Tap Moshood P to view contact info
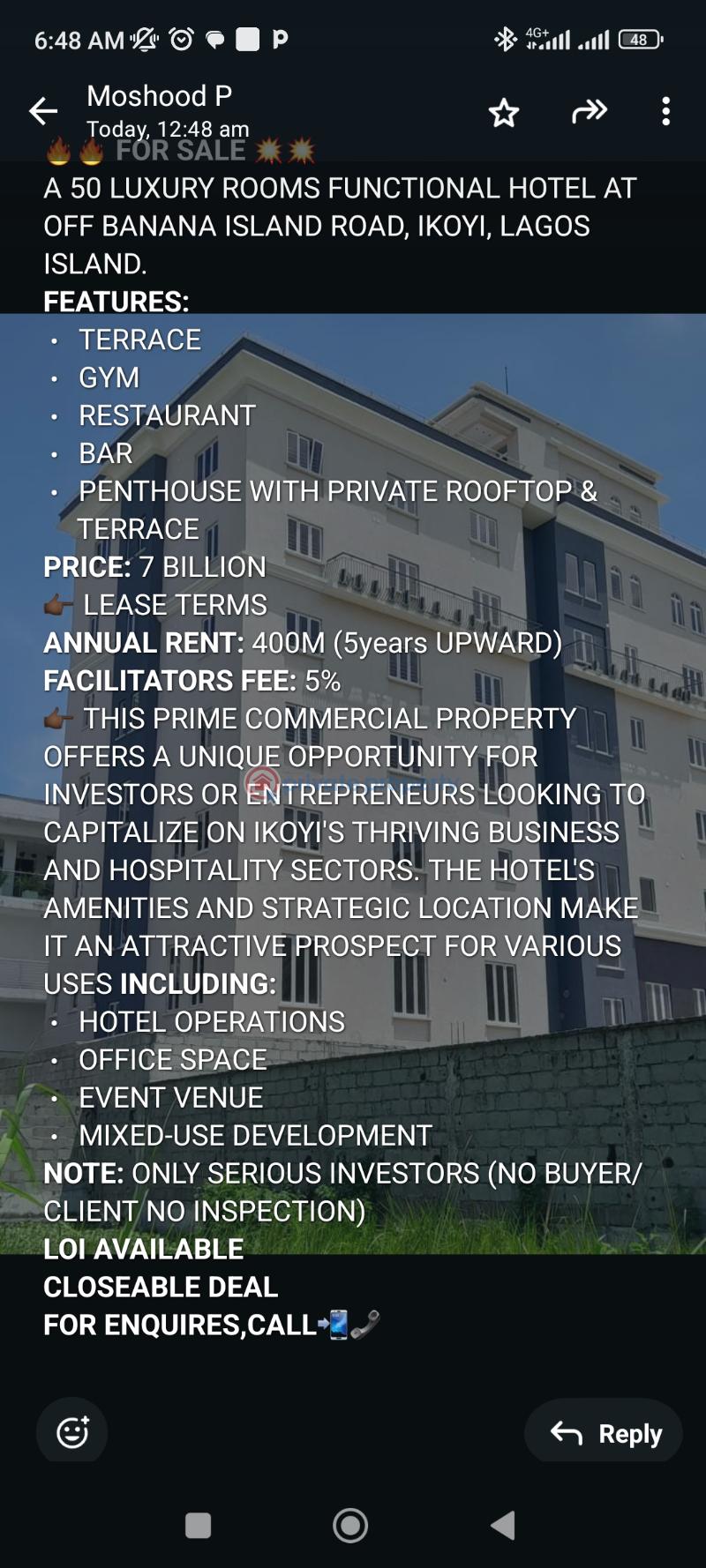 (157, 95)
